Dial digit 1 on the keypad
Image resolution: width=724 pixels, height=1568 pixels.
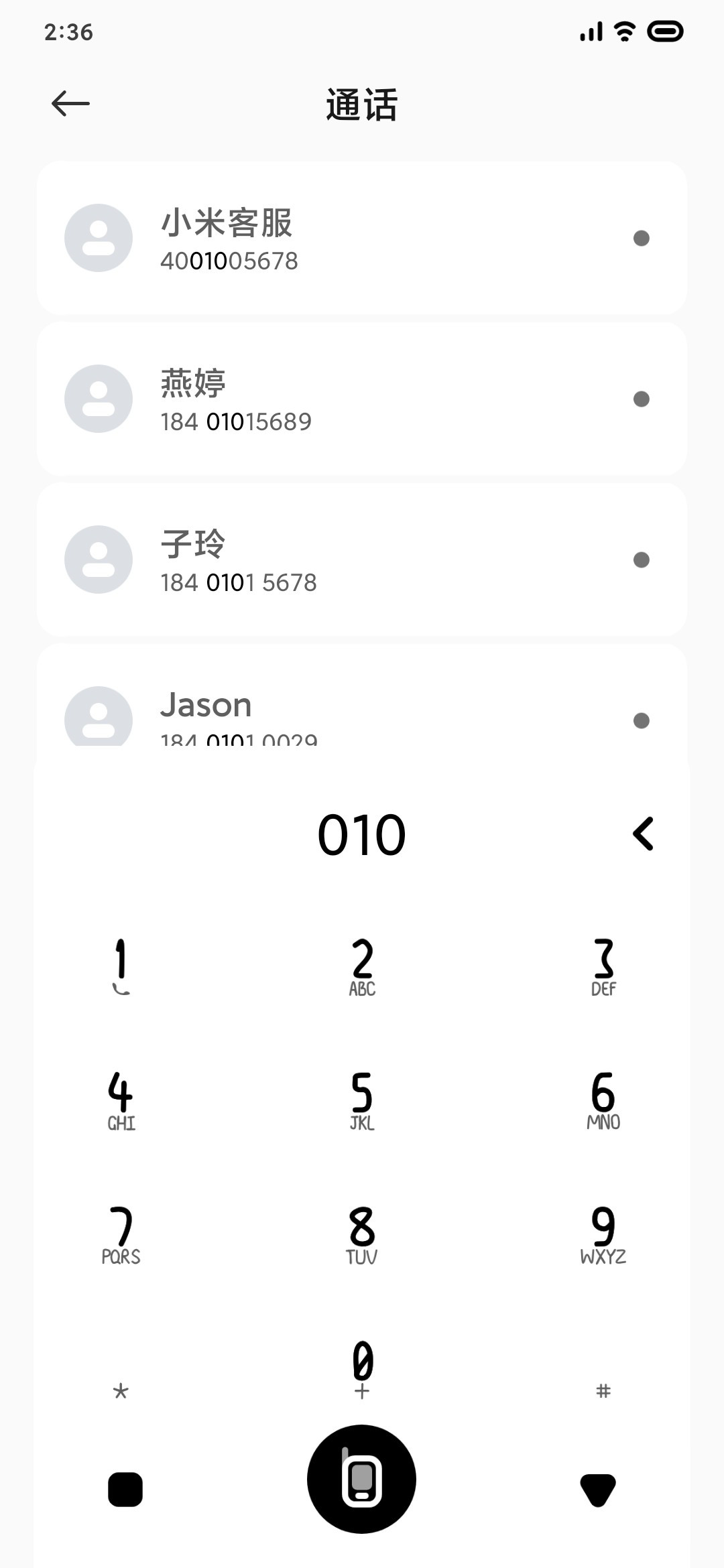(x=121, y=966)
